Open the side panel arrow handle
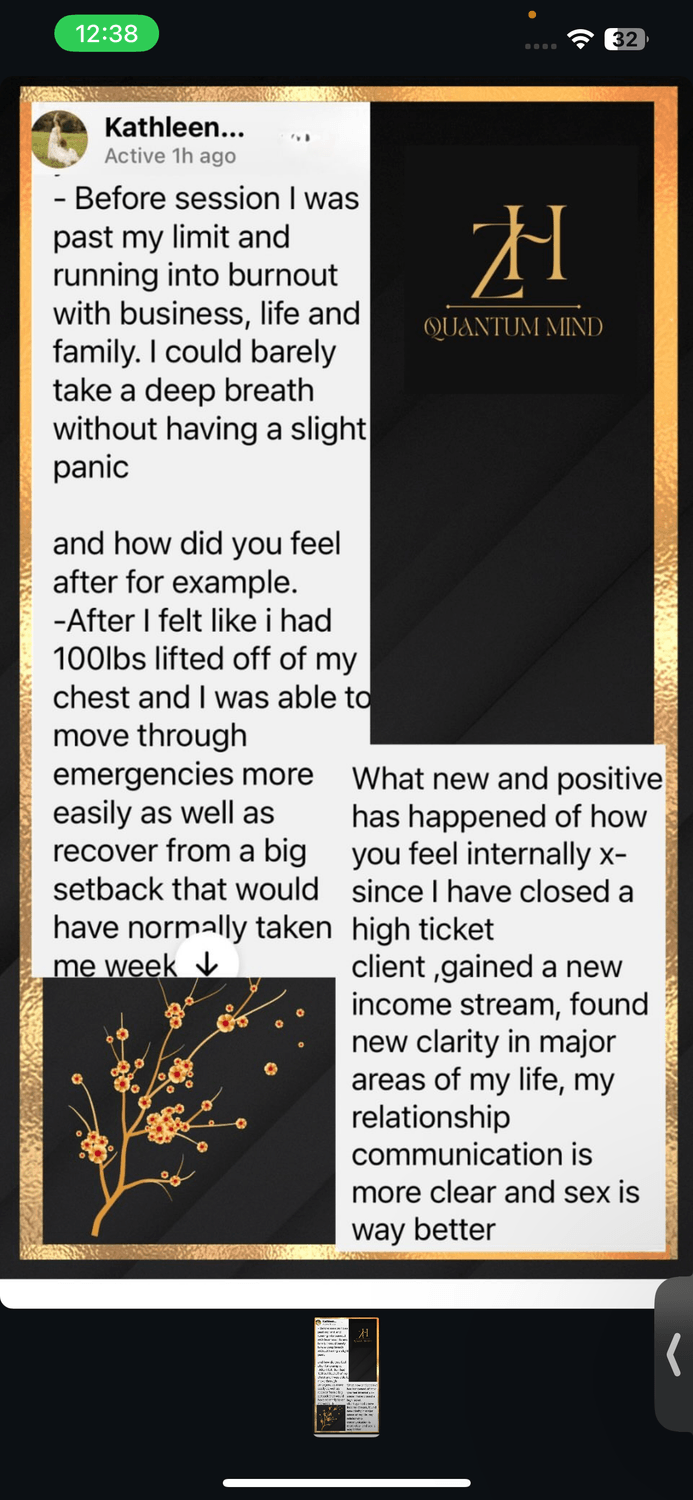 point(674,1356)
